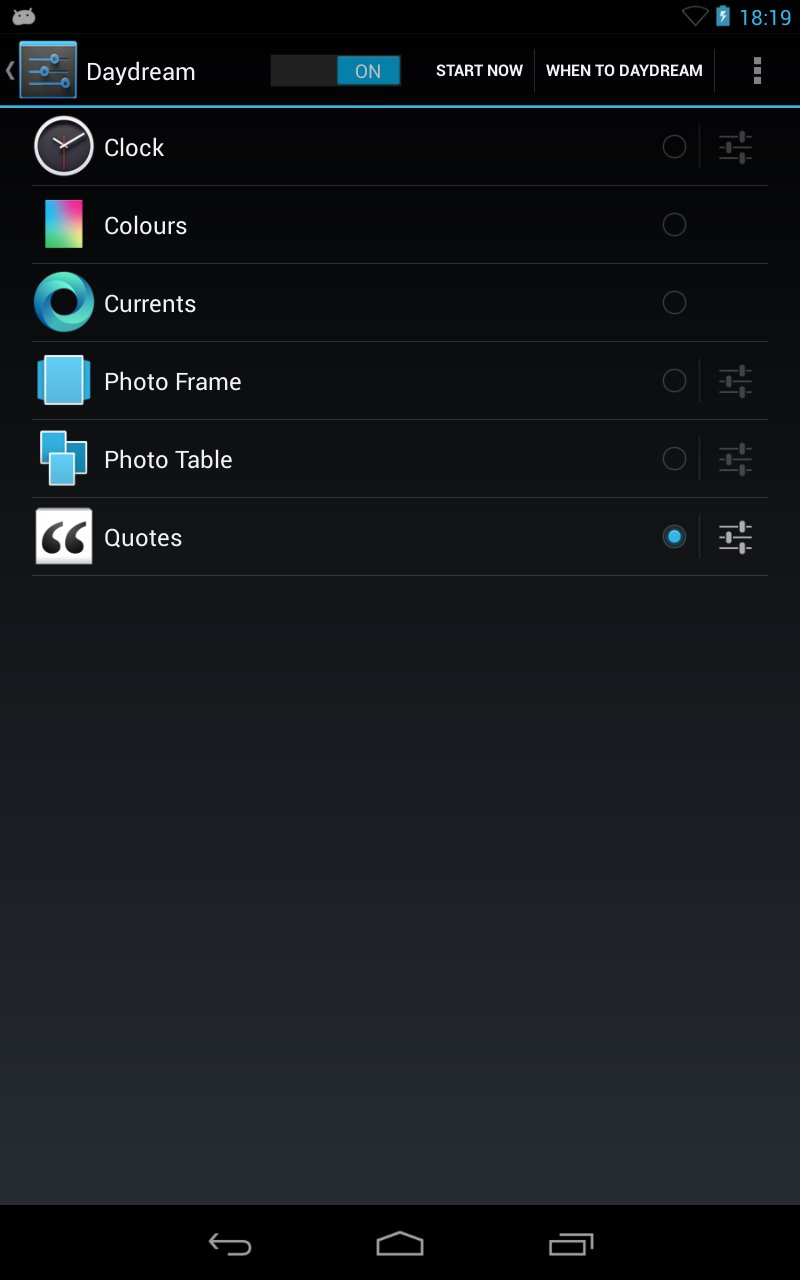Tap the Recent Apps navigation button
The image size is (800, 1280).
click(571, 1244)
